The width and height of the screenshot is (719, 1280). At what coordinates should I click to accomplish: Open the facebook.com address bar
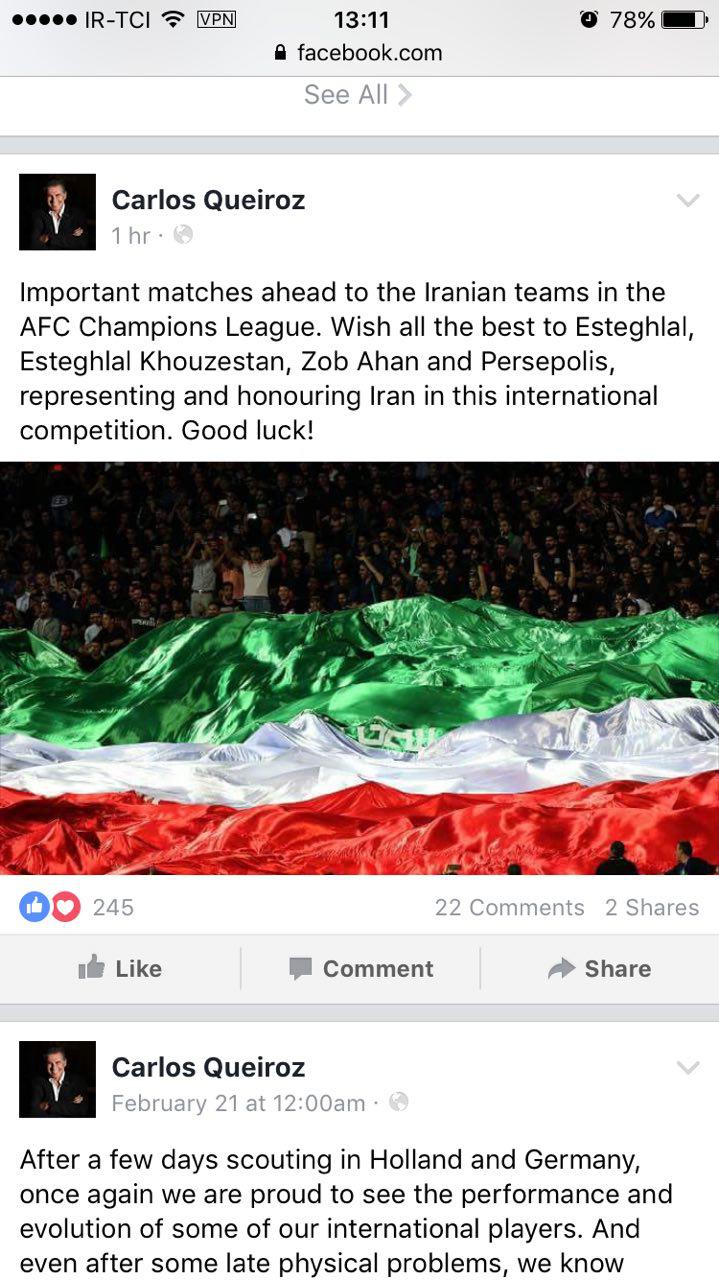pyautogui.click(x=359, y=53)
